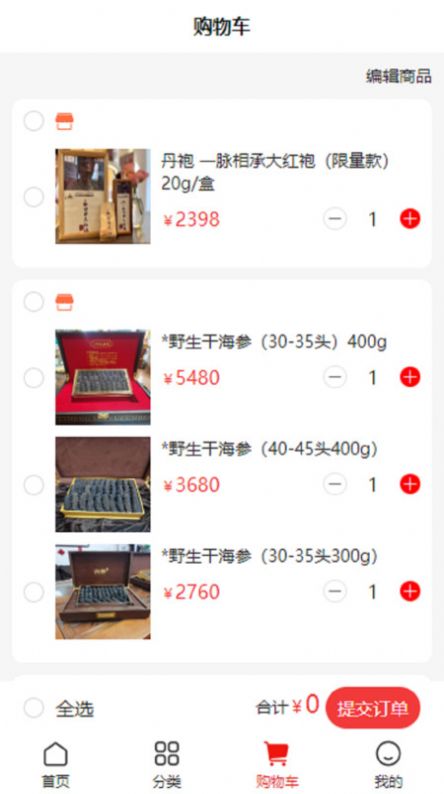The width and height of the screenshot is (444, 794).
Task: Tap 编辑商品 to edit cart items
Action: click(x=398, y=76)
